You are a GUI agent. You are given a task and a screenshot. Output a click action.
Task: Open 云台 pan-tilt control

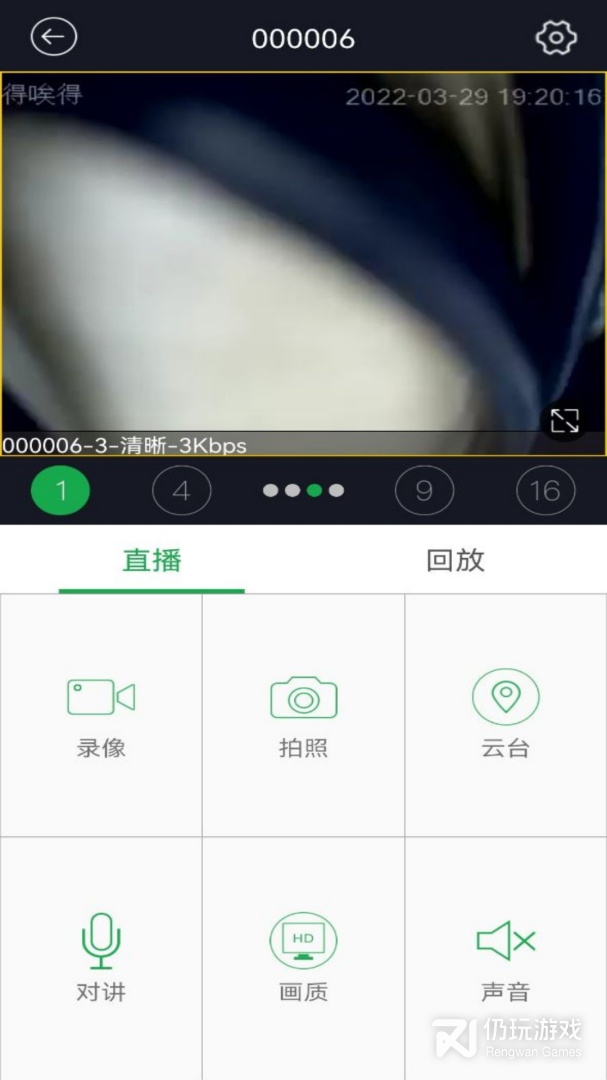(x=505, y=715)
